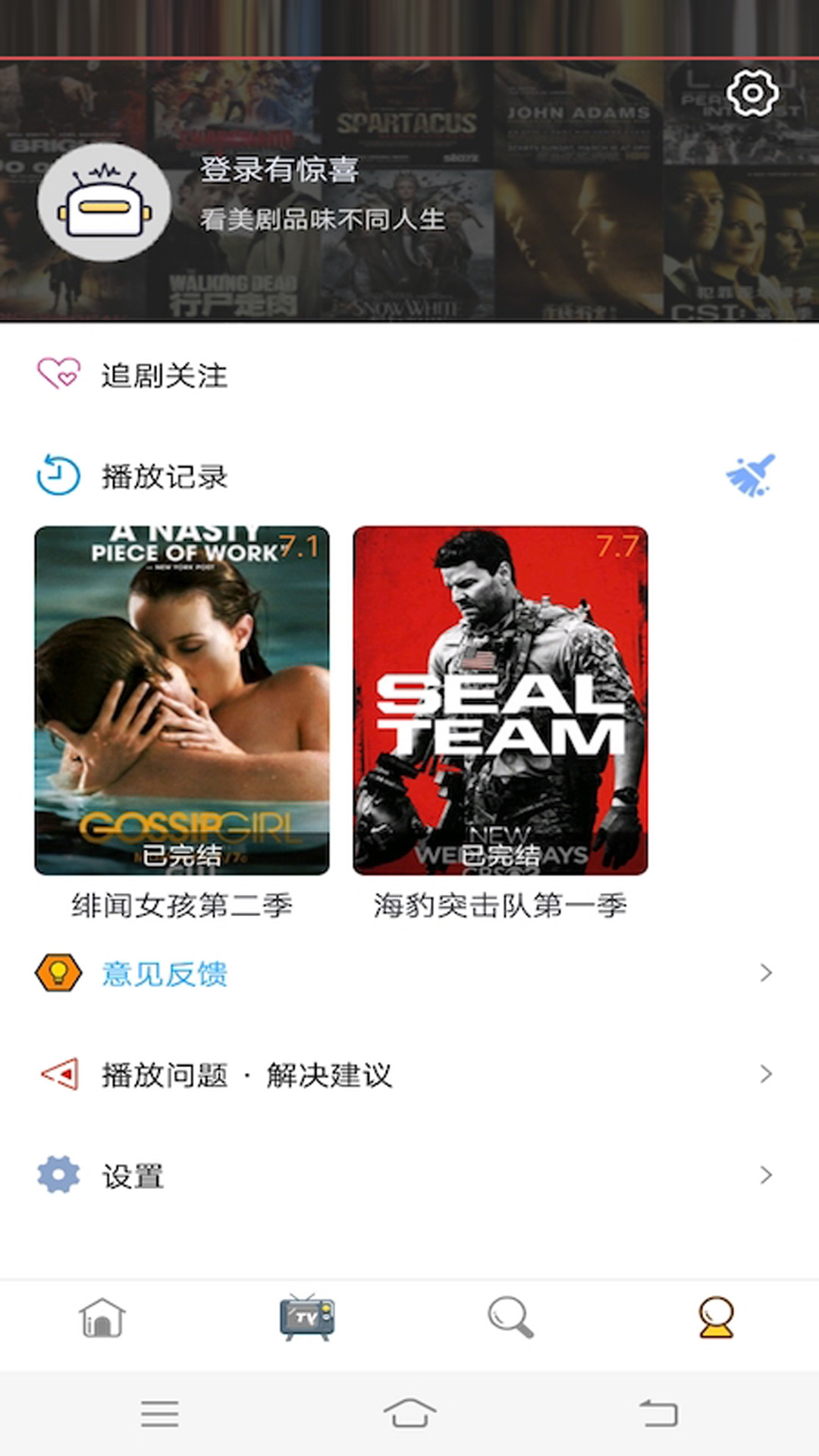Tap 登录有惊喜 to sign in
This screenshot has height=1456, width=819.
pos(278,170)
